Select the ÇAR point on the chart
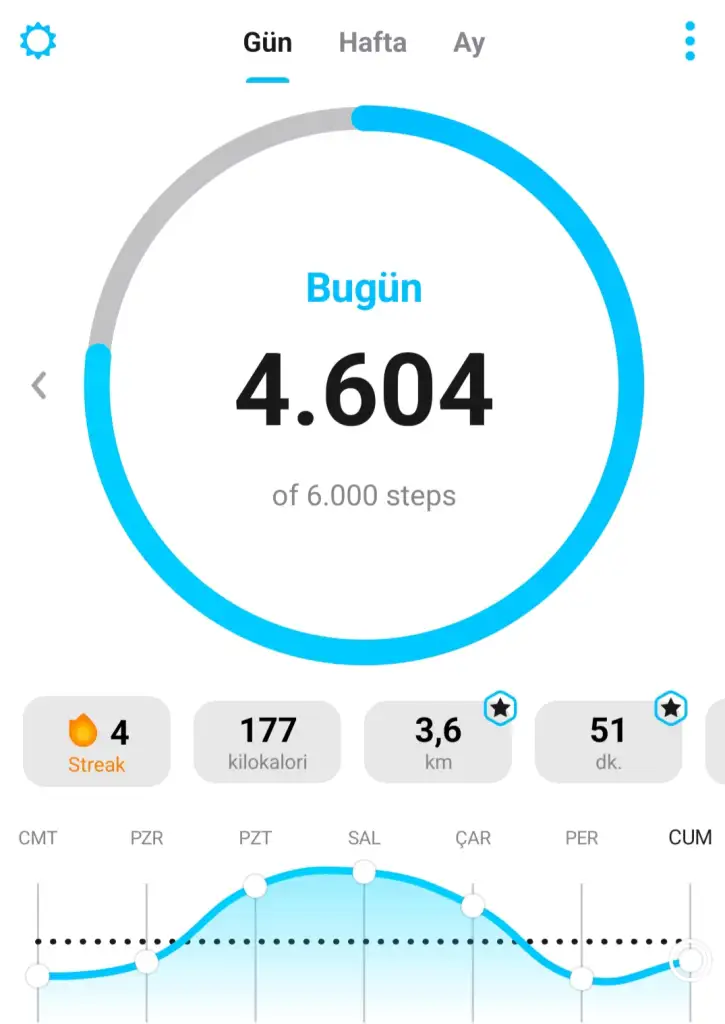This screenshot has width=725, height=1024. pos(473,906)
